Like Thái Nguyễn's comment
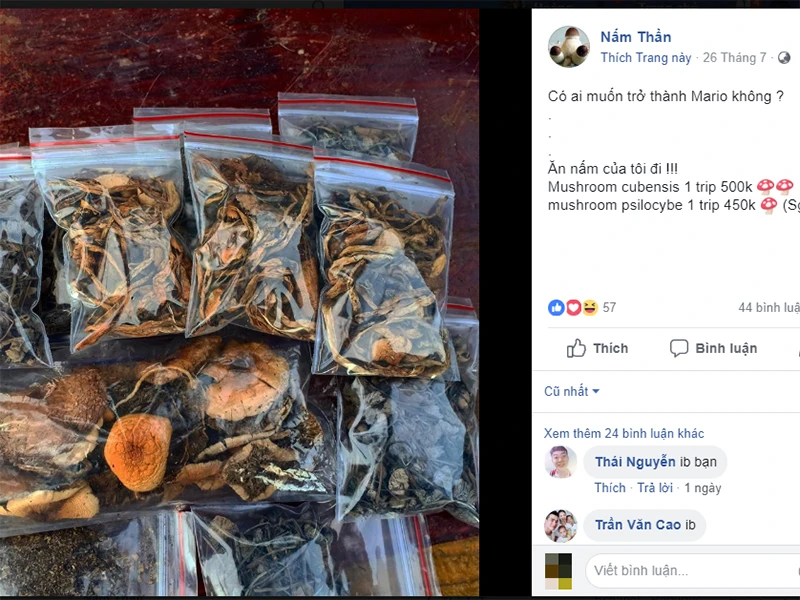This screenshot has width=800, height=600. pyautogui.click(x=609, y=488)
